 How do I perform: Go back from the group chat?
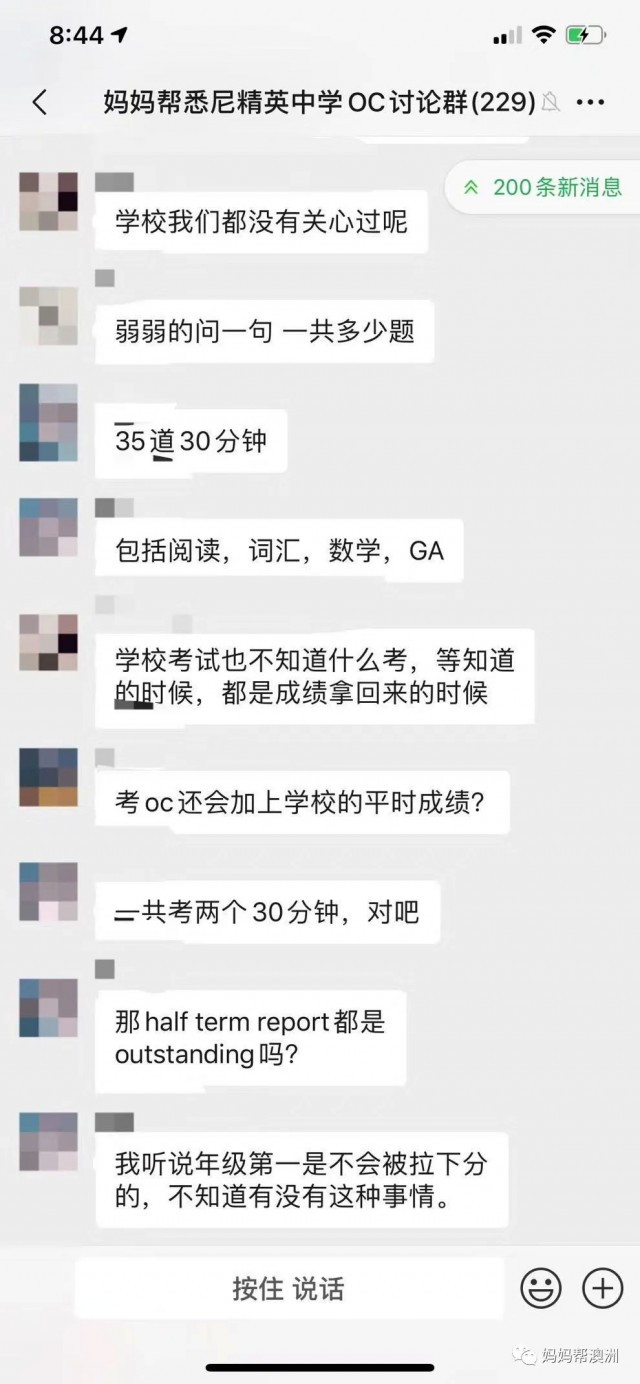click(40, 102)
